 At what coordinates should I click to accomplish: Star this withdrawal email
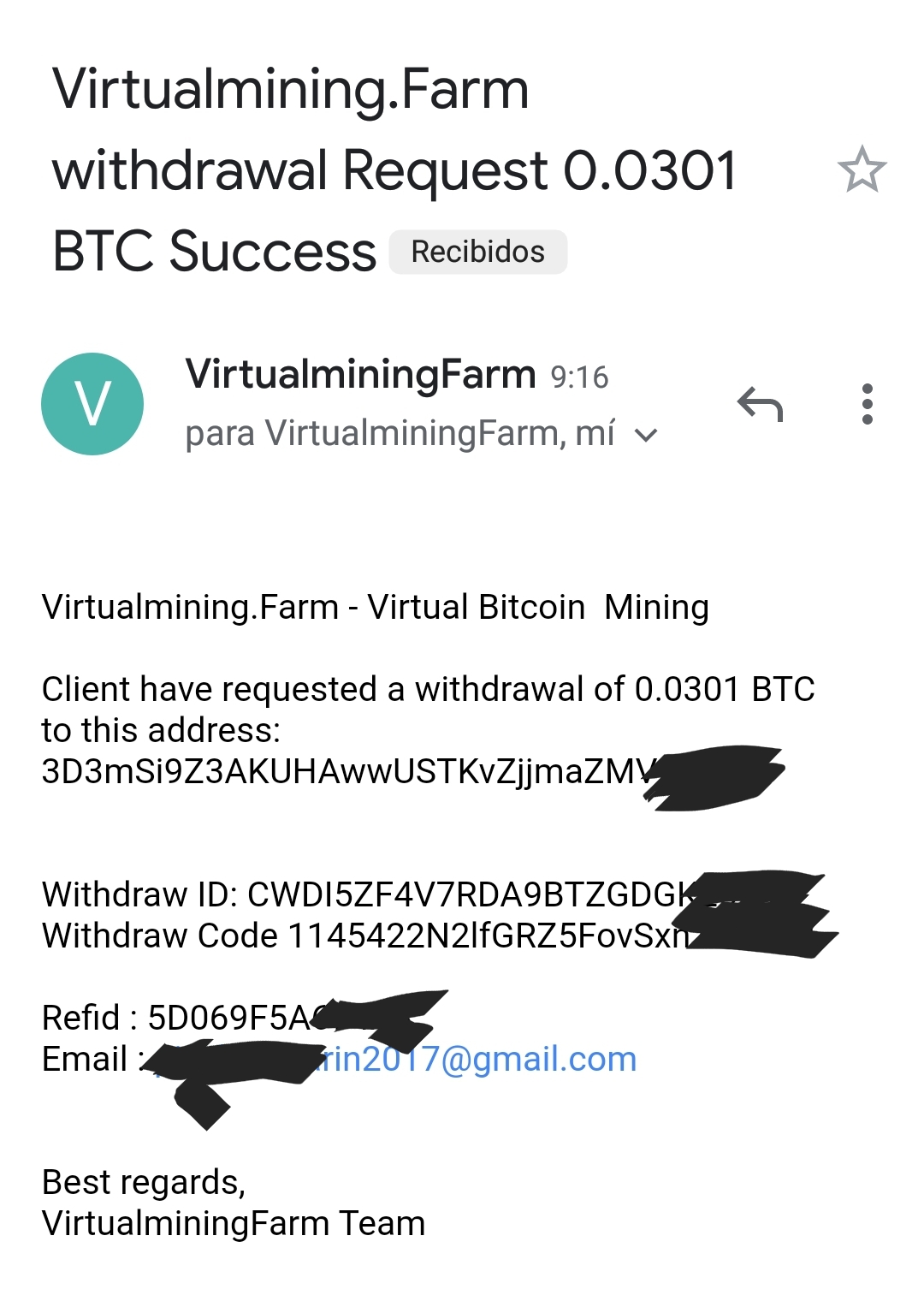tap(862, 169)
